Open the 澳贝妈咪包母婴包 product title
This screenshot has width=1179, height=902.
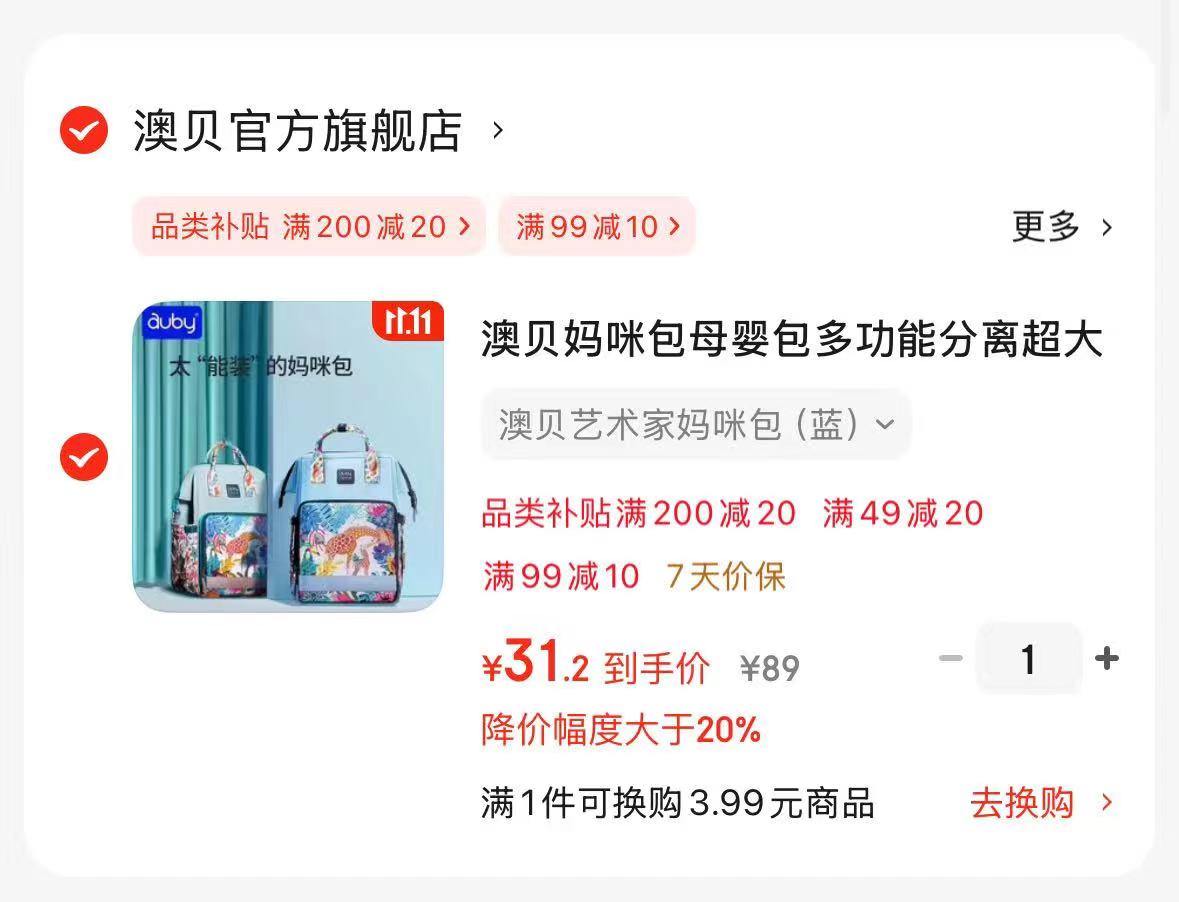click(x=791, y=340)
